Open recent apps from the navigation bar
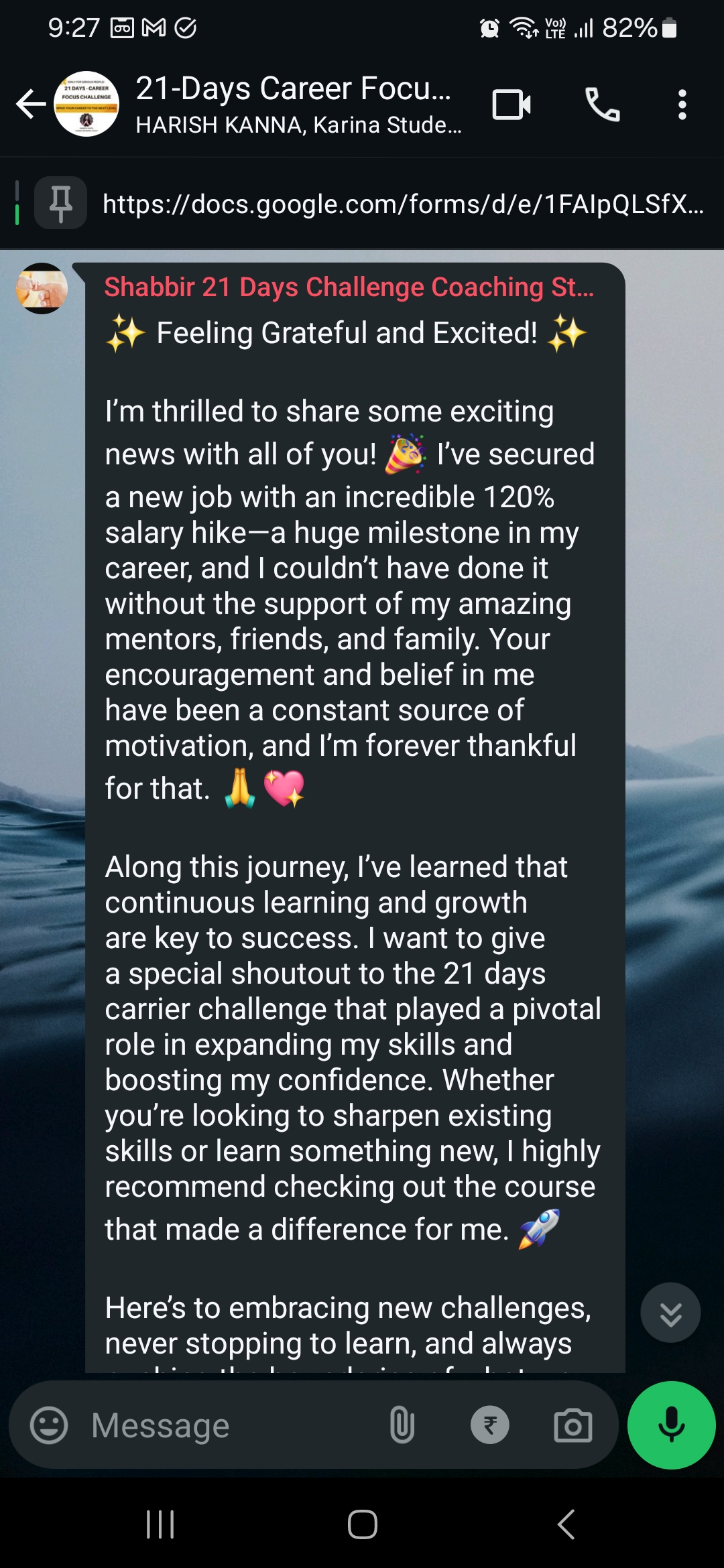 160,1524
